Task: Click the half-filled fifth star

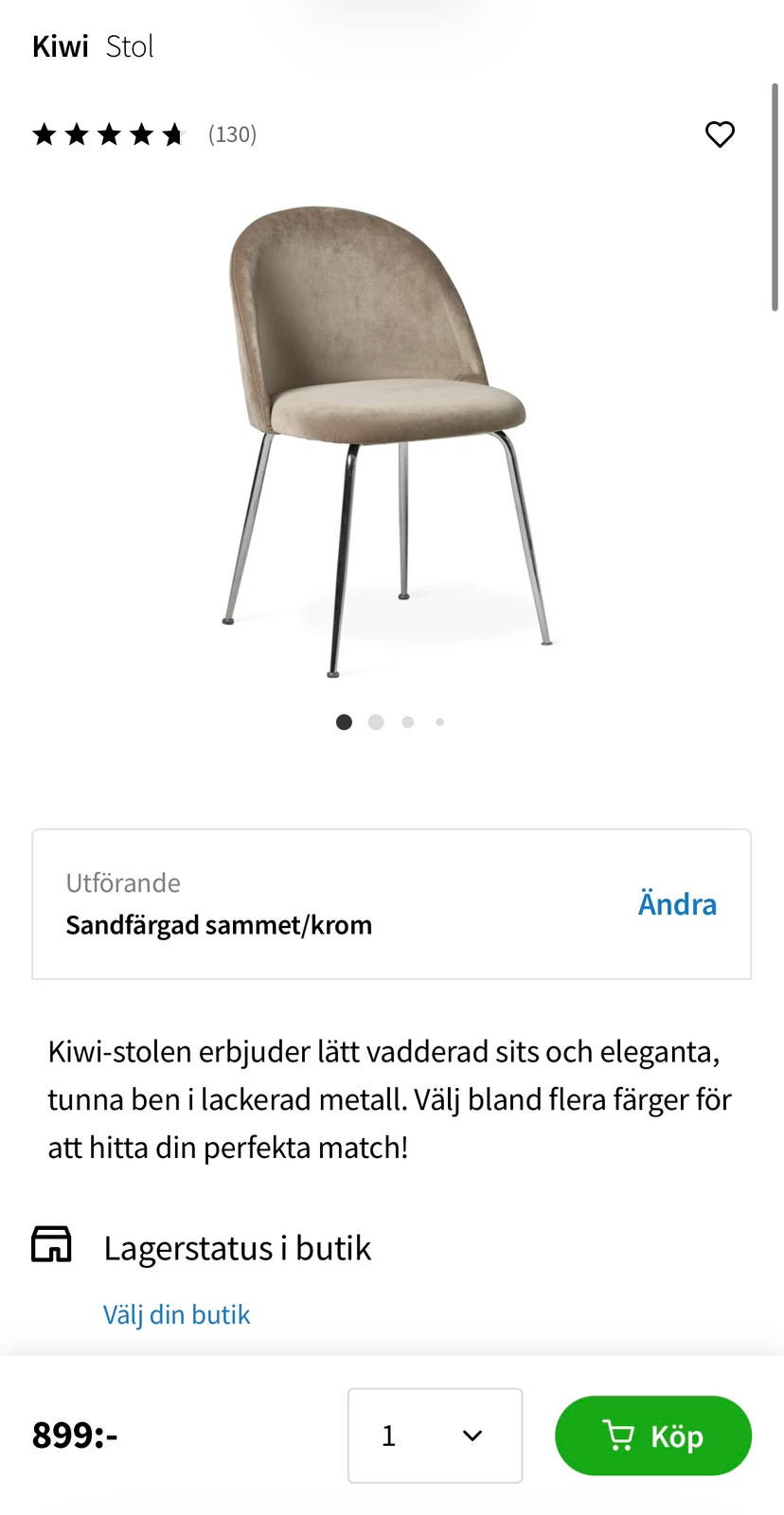Action: (174, 134)
